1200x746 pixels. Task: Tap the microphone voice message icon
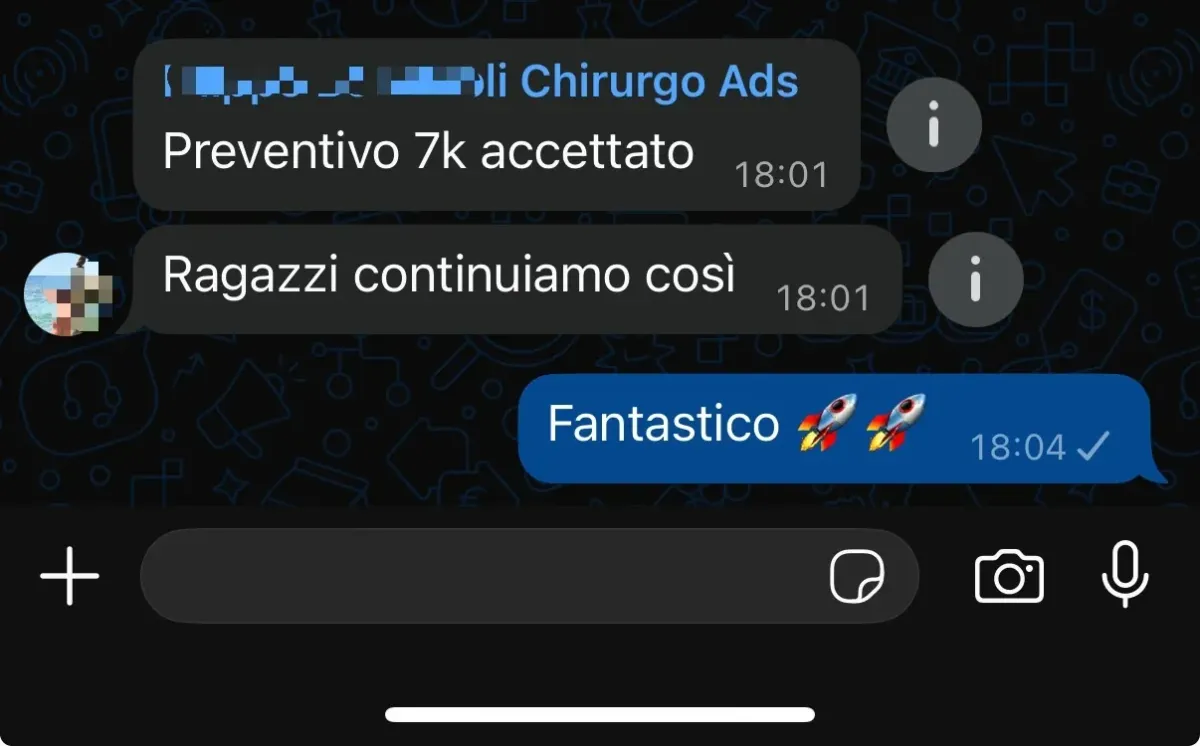1125,575
